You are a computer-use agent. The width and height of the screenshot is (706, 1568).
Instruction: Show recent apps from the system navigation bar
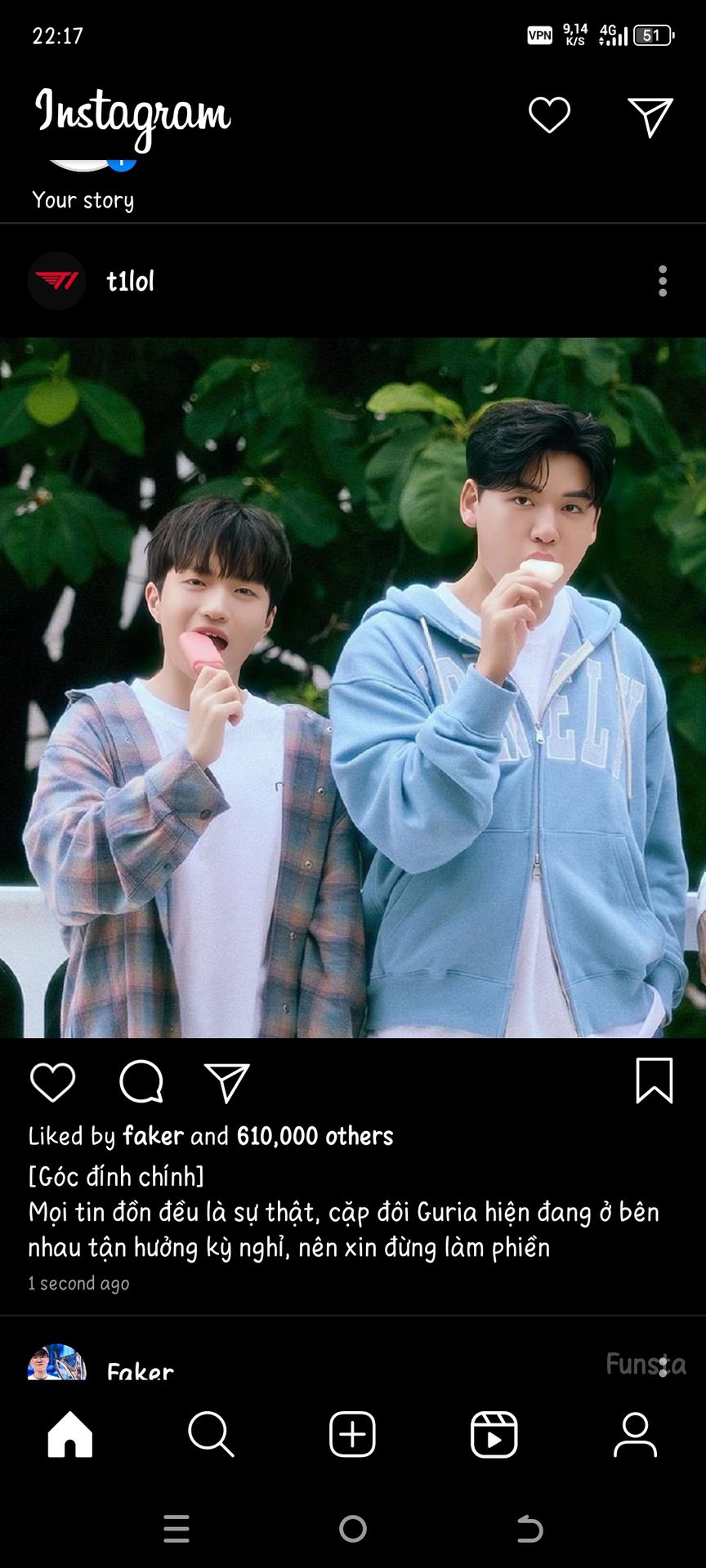pos(176,1529)
